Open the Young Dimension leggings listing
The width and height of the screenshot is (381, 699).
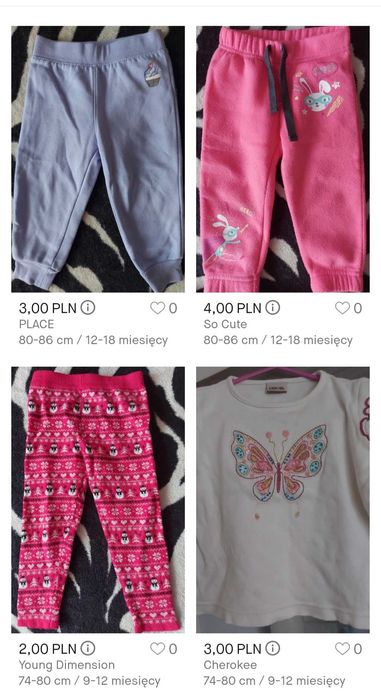tap(98, 500)
